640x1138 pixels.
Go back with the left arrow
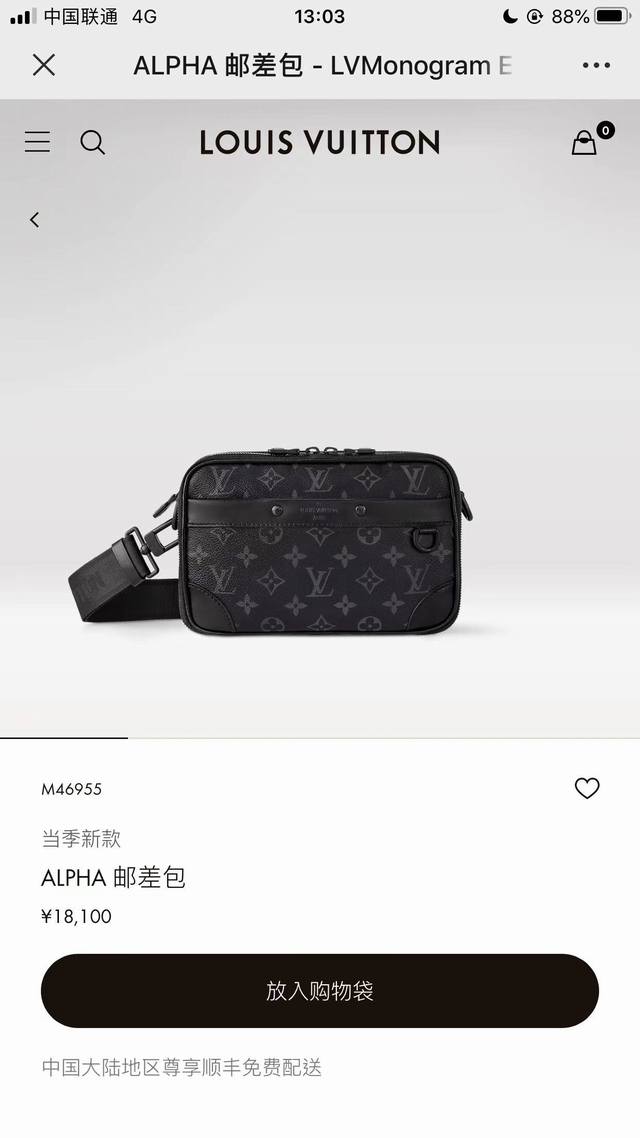pos(34,219)
